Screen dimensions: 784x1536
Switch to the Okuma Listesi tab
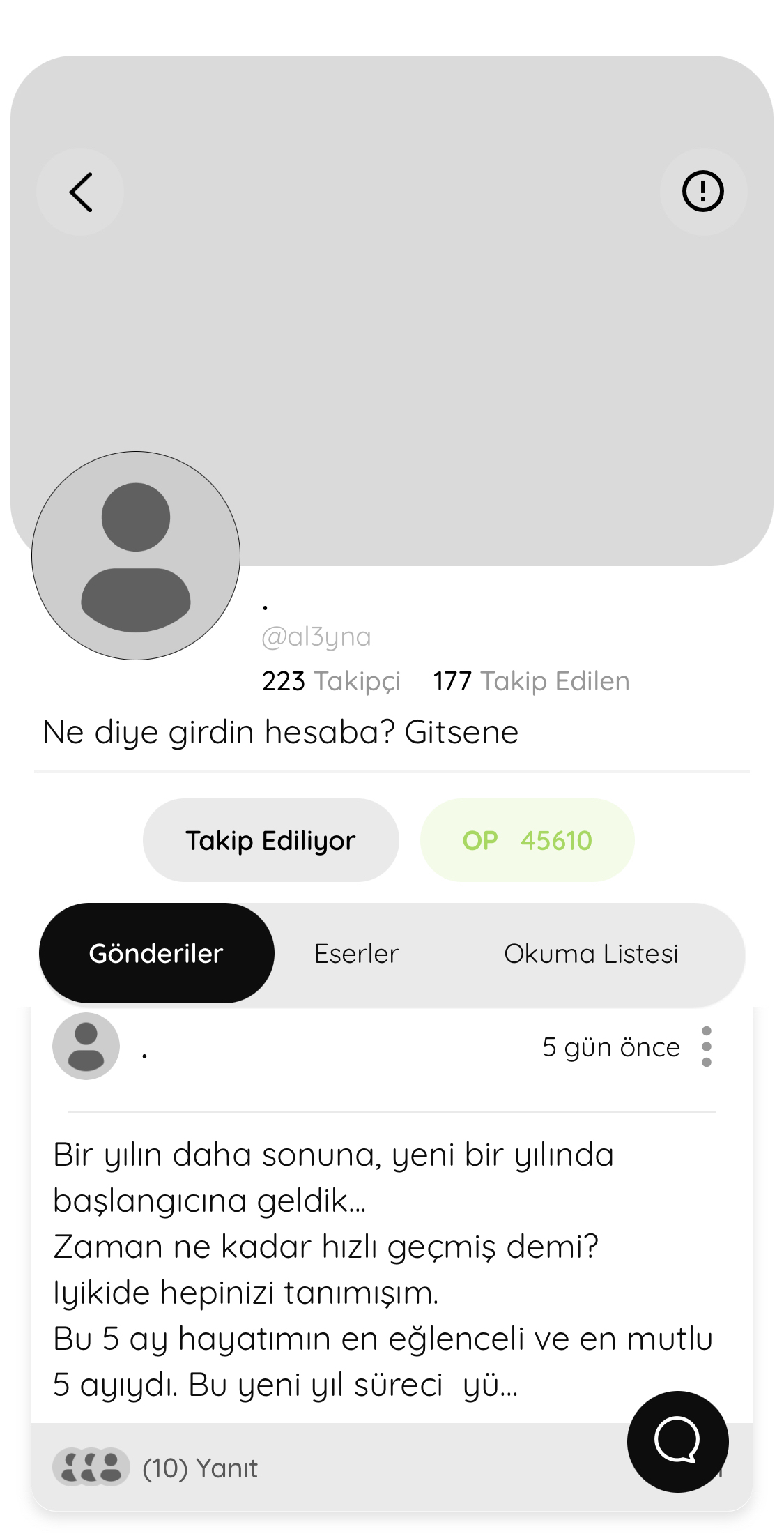click(x=591, y=953)
